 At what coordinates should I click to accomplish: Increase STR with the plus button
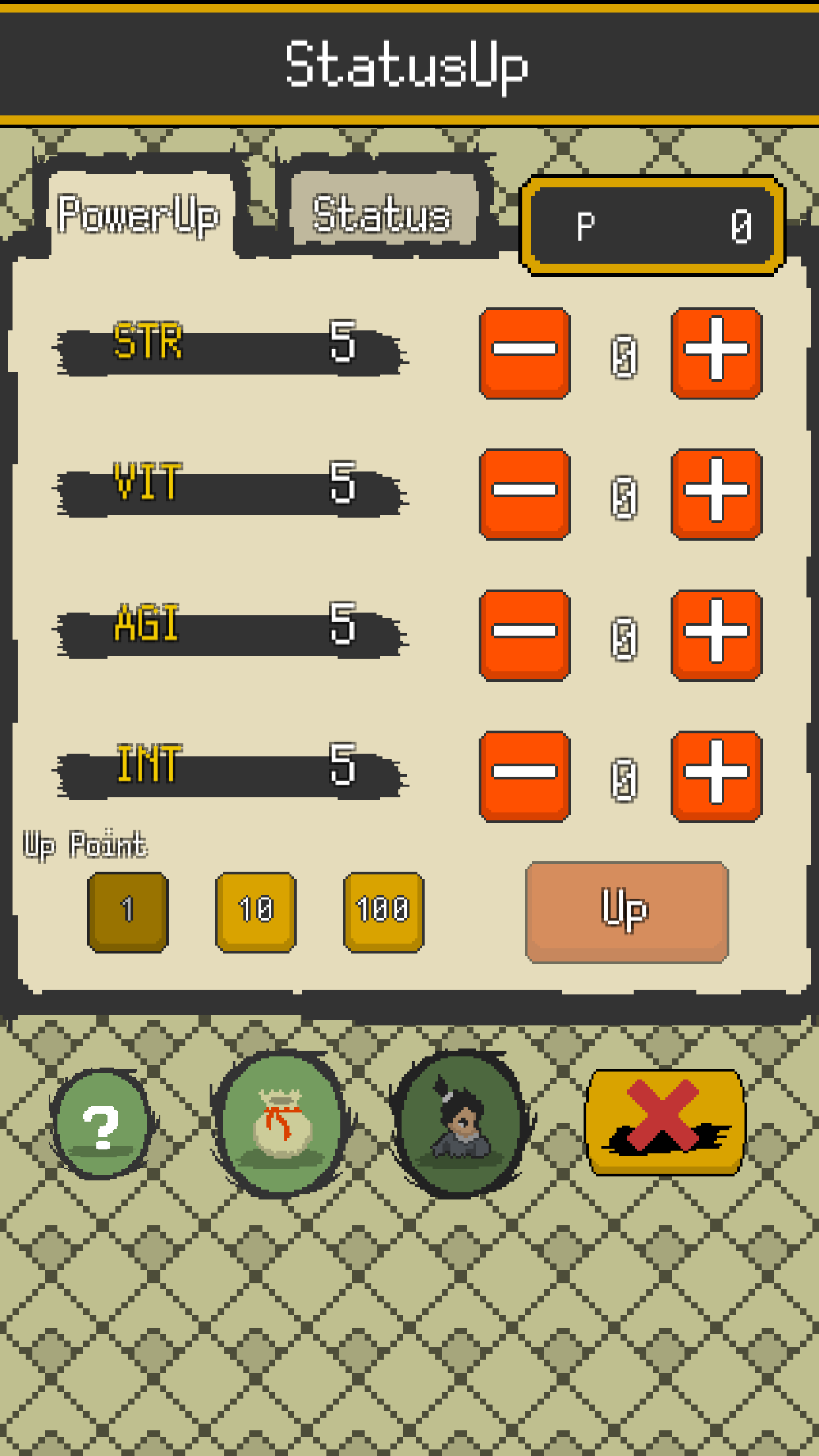point(716,353)
